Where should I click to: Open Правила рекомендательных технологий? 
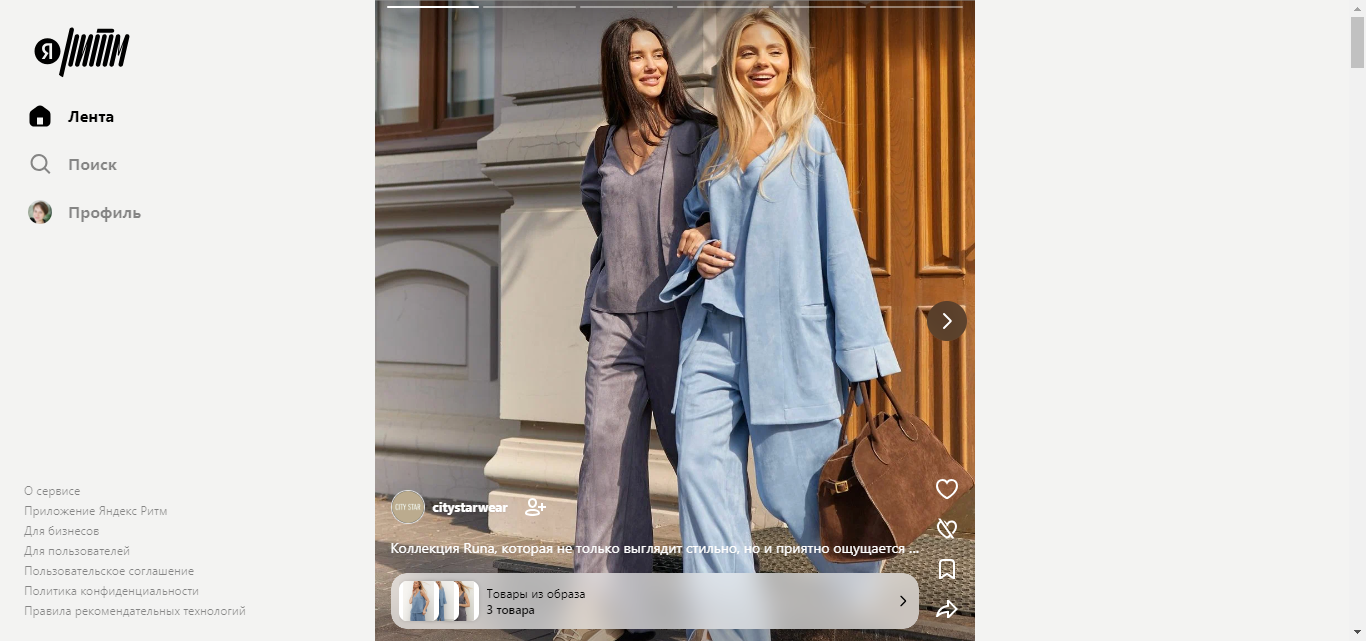click(134, 611)
